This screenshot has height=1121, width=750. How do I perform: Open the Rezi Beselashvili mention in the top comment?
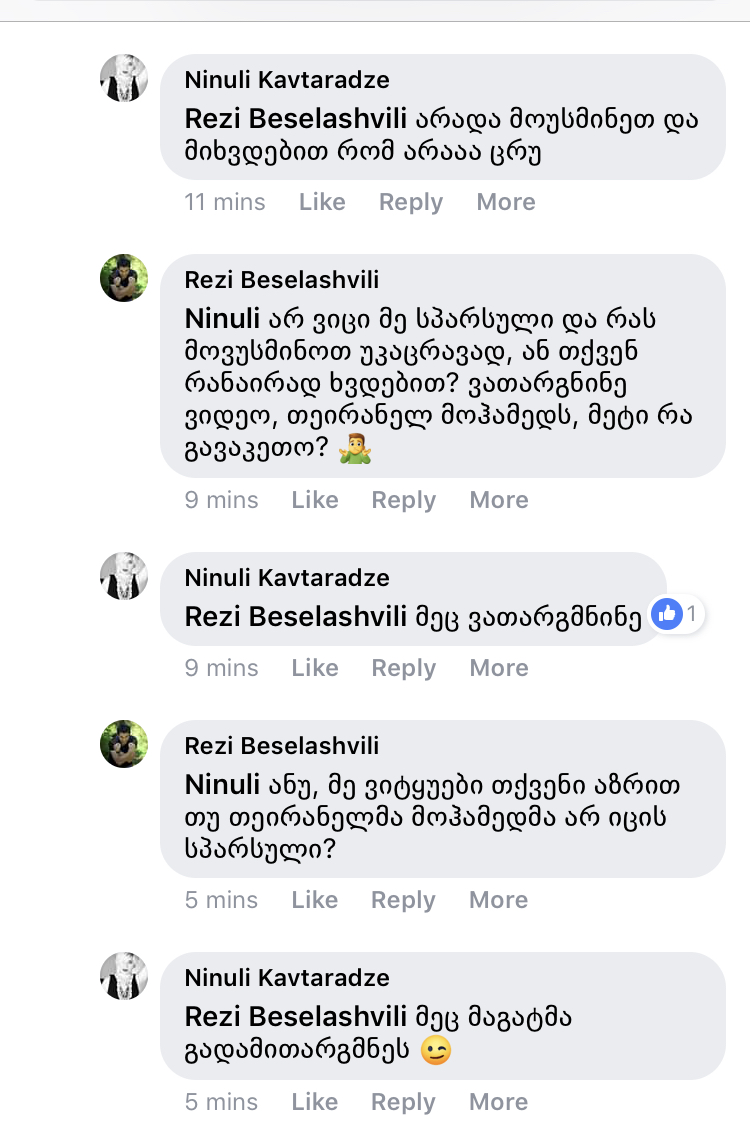tap(295, 118)
